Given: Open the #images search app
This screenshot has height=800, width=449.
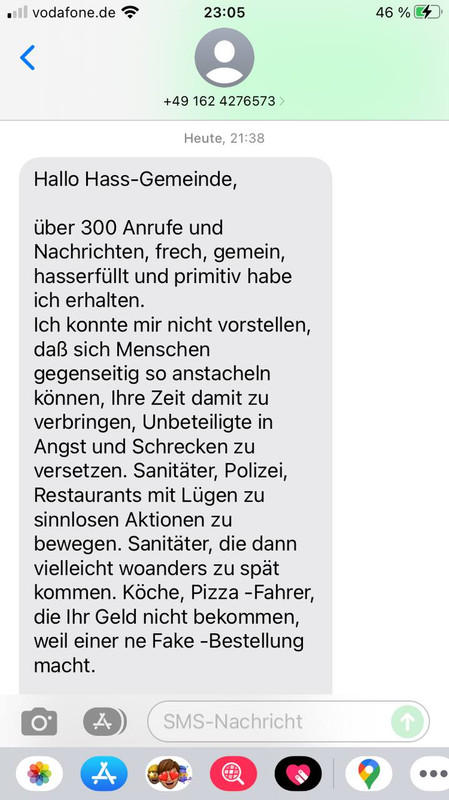Looking at the screenshot, I should click(233, 773).
